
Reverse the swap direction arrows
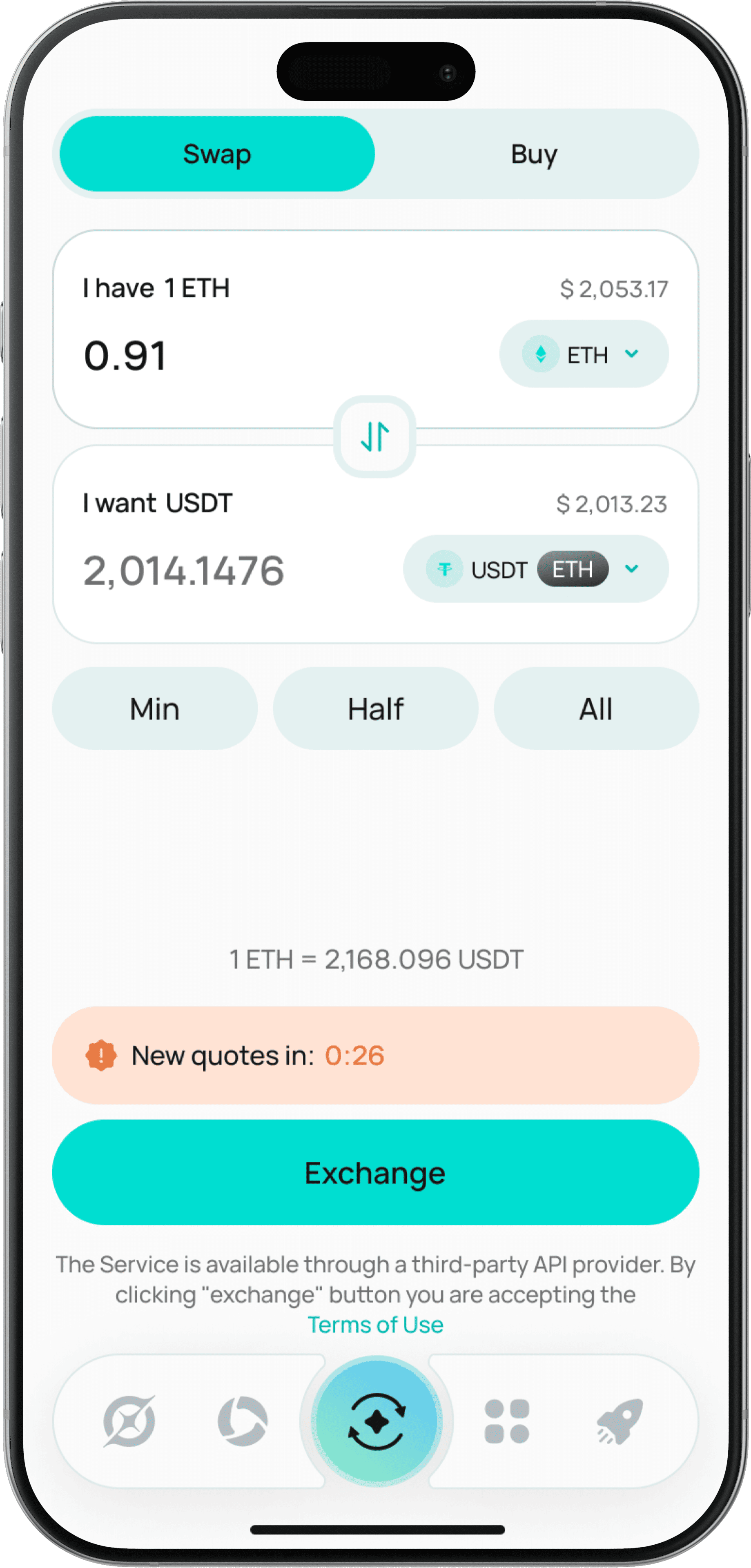click(375, 437)
